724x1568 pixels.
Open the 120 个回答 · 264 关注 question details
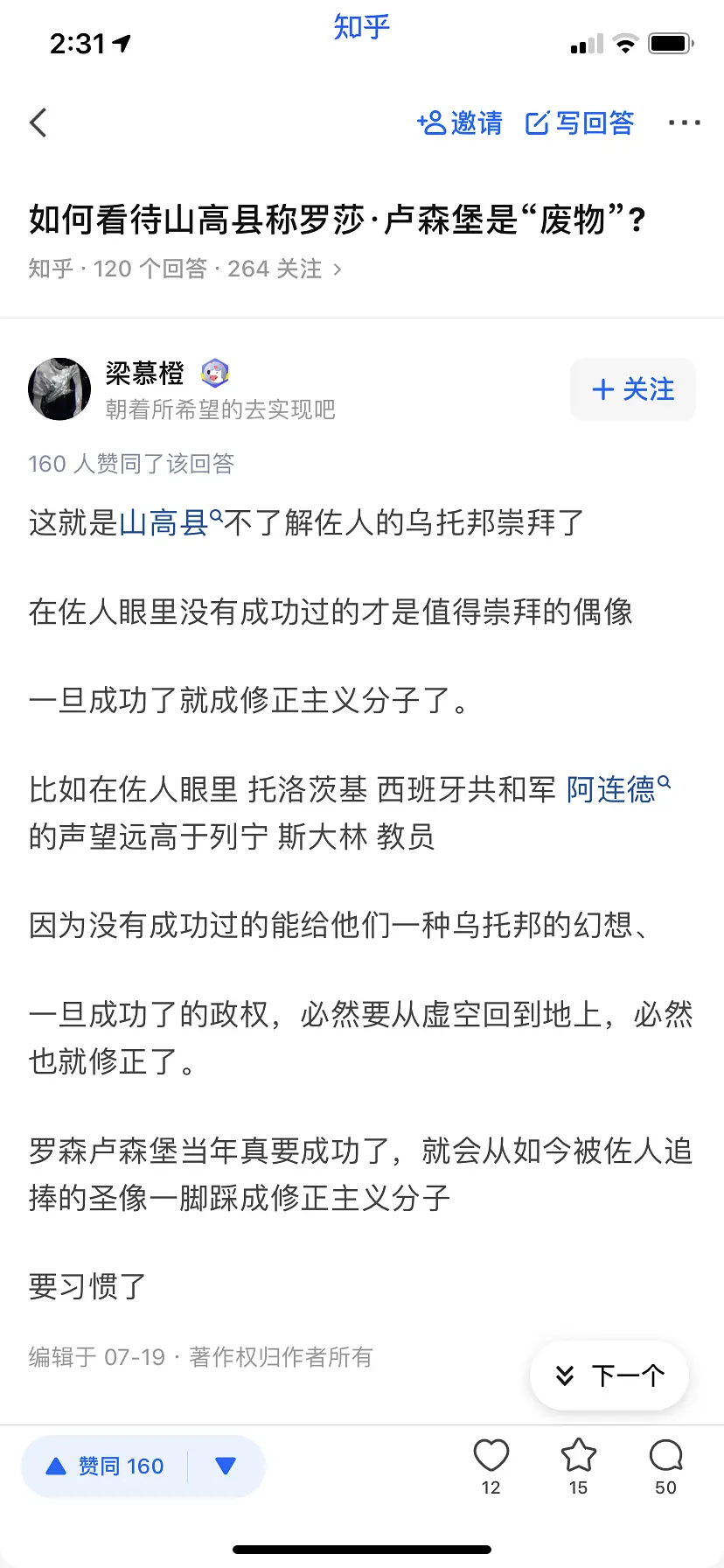185,269
